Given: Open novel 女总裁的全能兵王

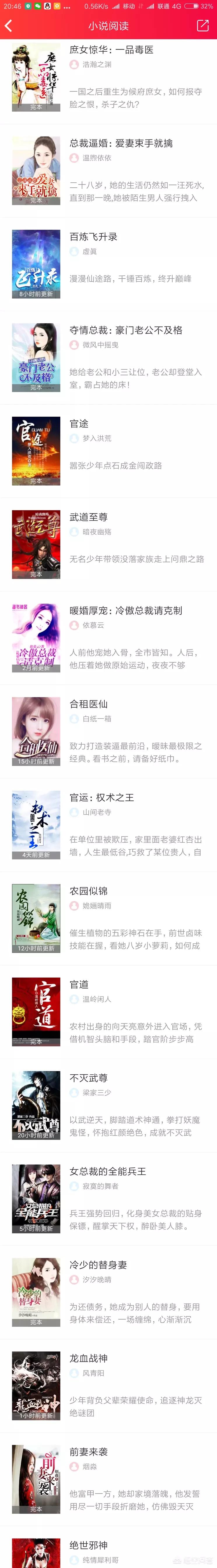Looking at the screenshot, I should (x=108, y=1171).
